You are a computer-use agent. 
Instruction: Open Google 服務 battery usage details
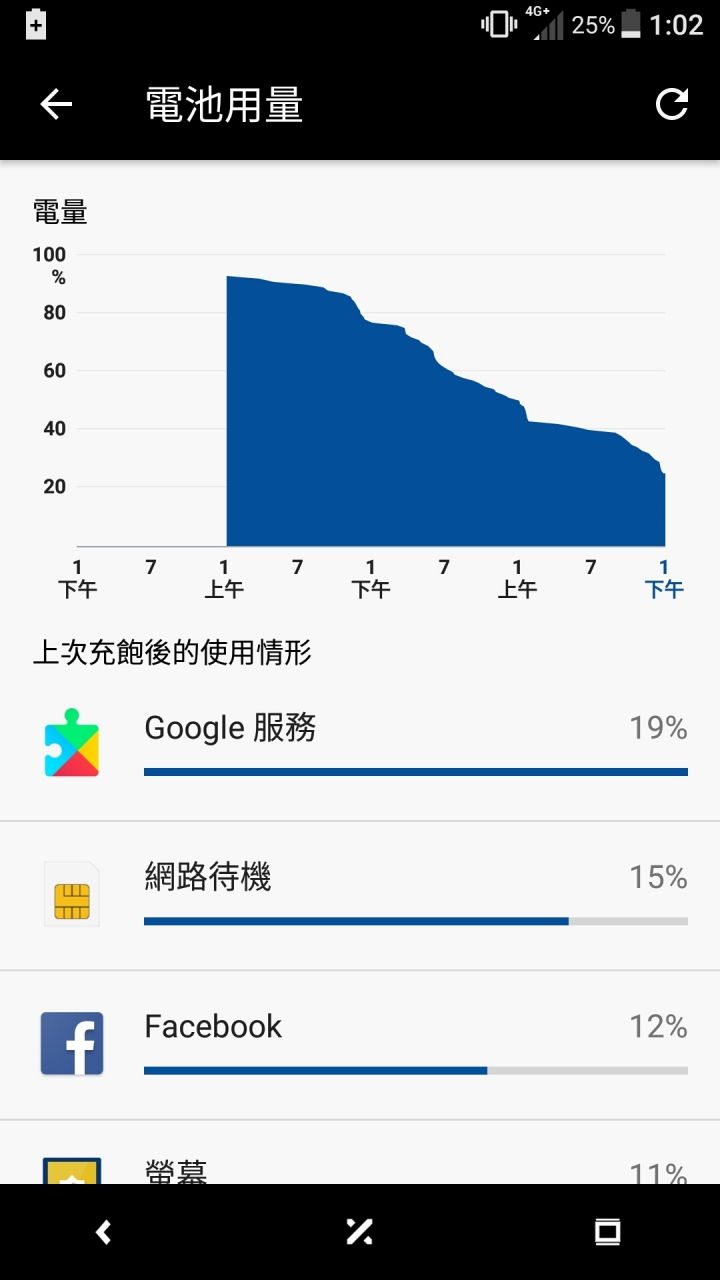360,746
